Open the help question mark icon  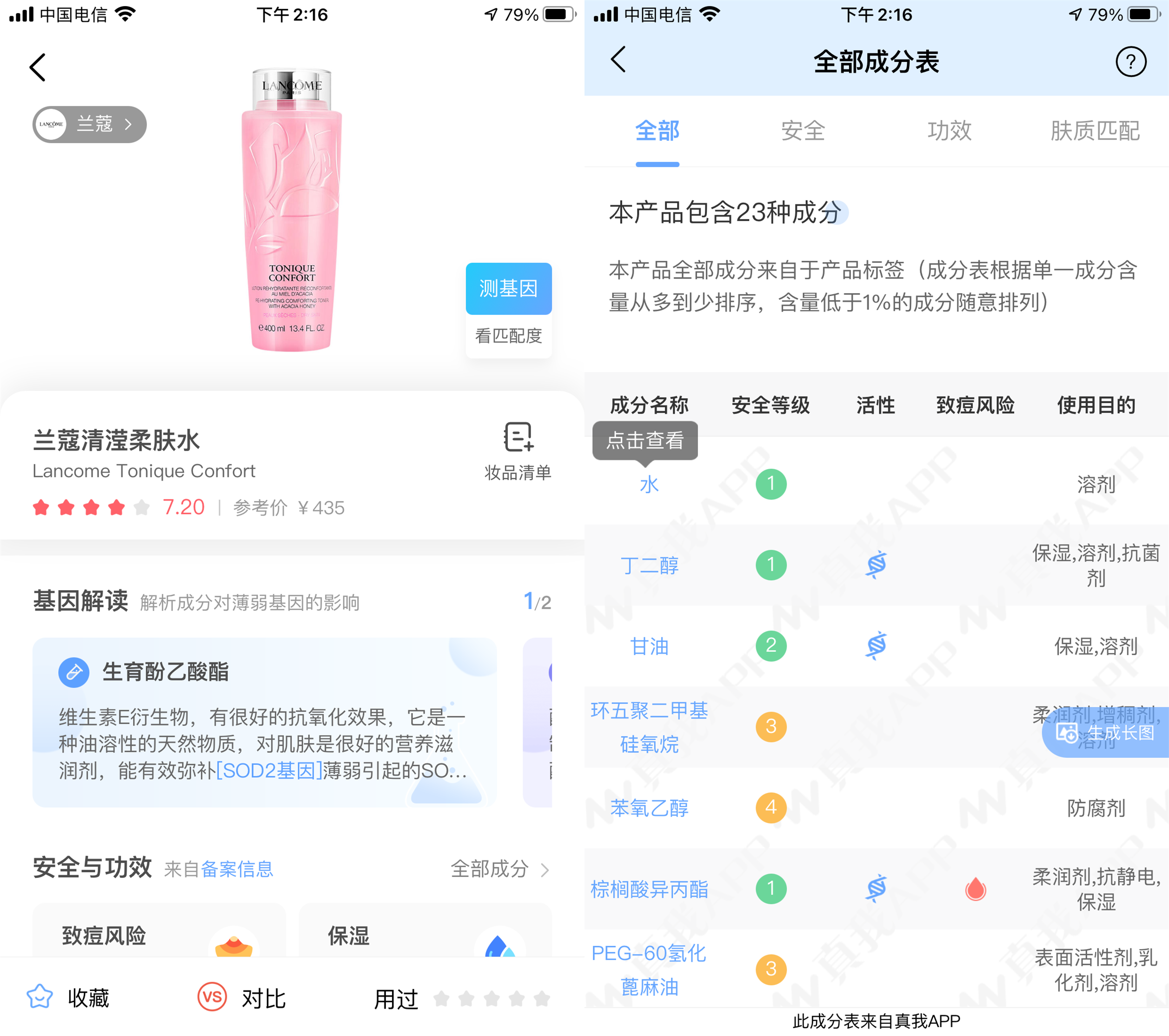(x=1130, y=62)
